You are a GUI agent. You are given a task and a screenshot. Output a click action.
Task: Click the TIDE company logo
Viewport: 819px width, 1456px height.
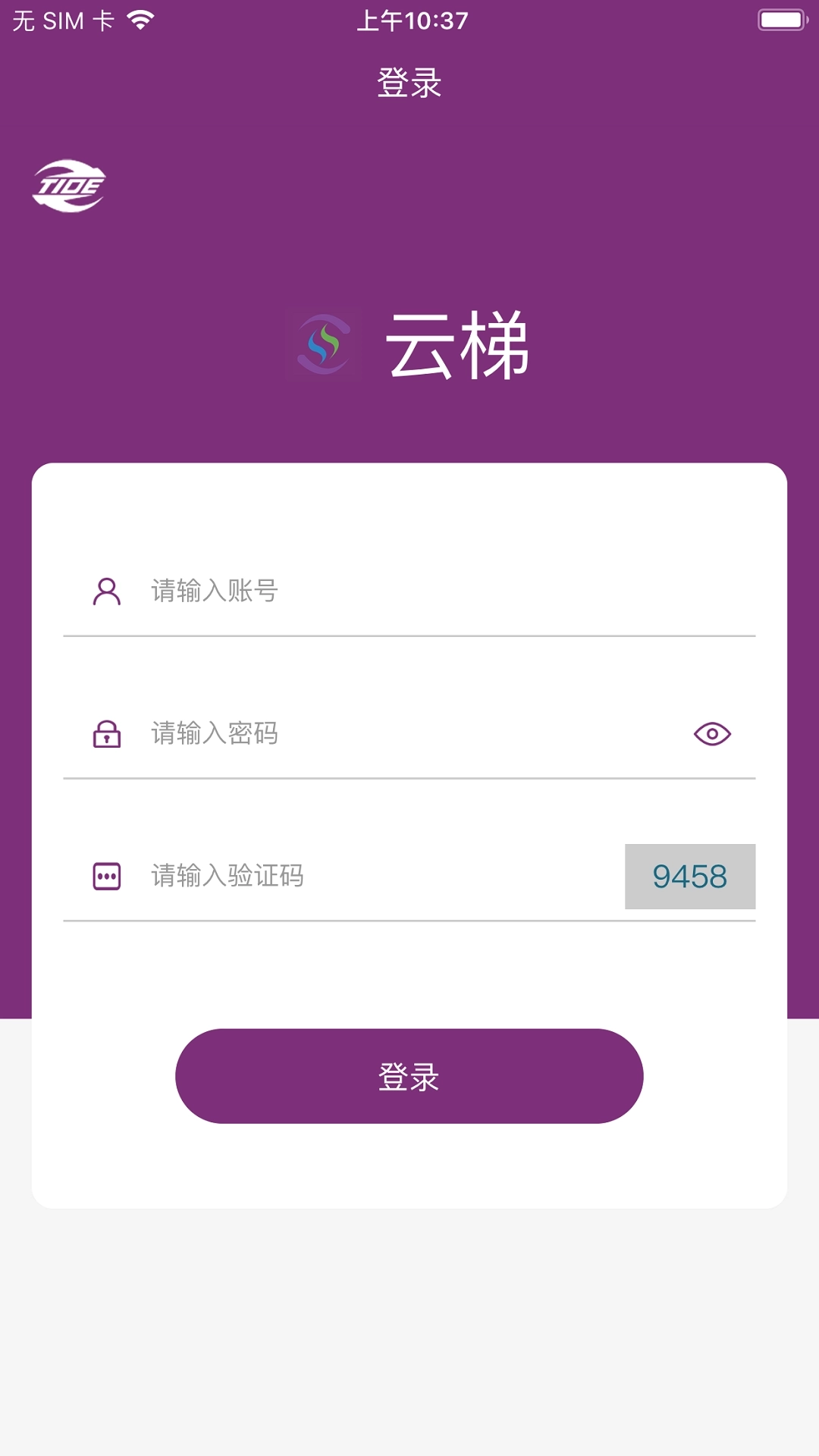coord(68,186)
